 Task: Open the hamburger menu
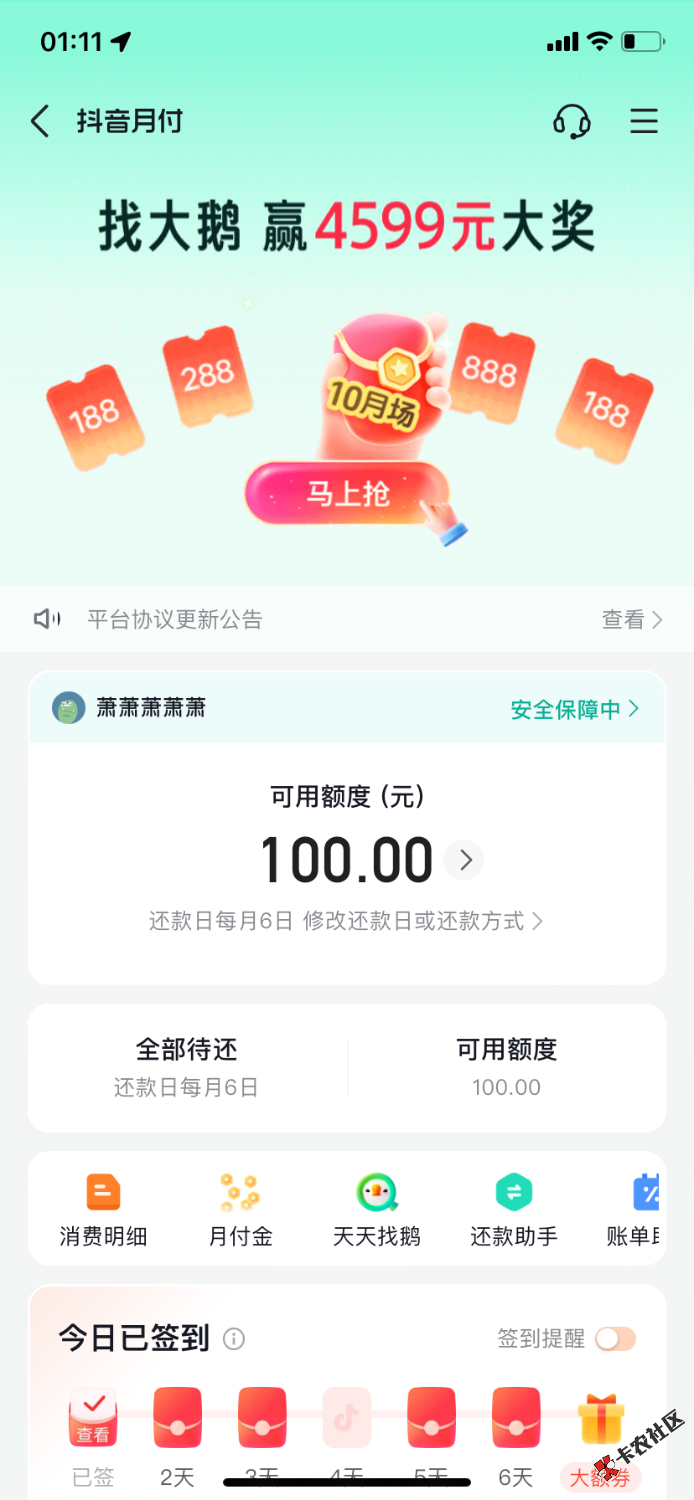[643, 122]
